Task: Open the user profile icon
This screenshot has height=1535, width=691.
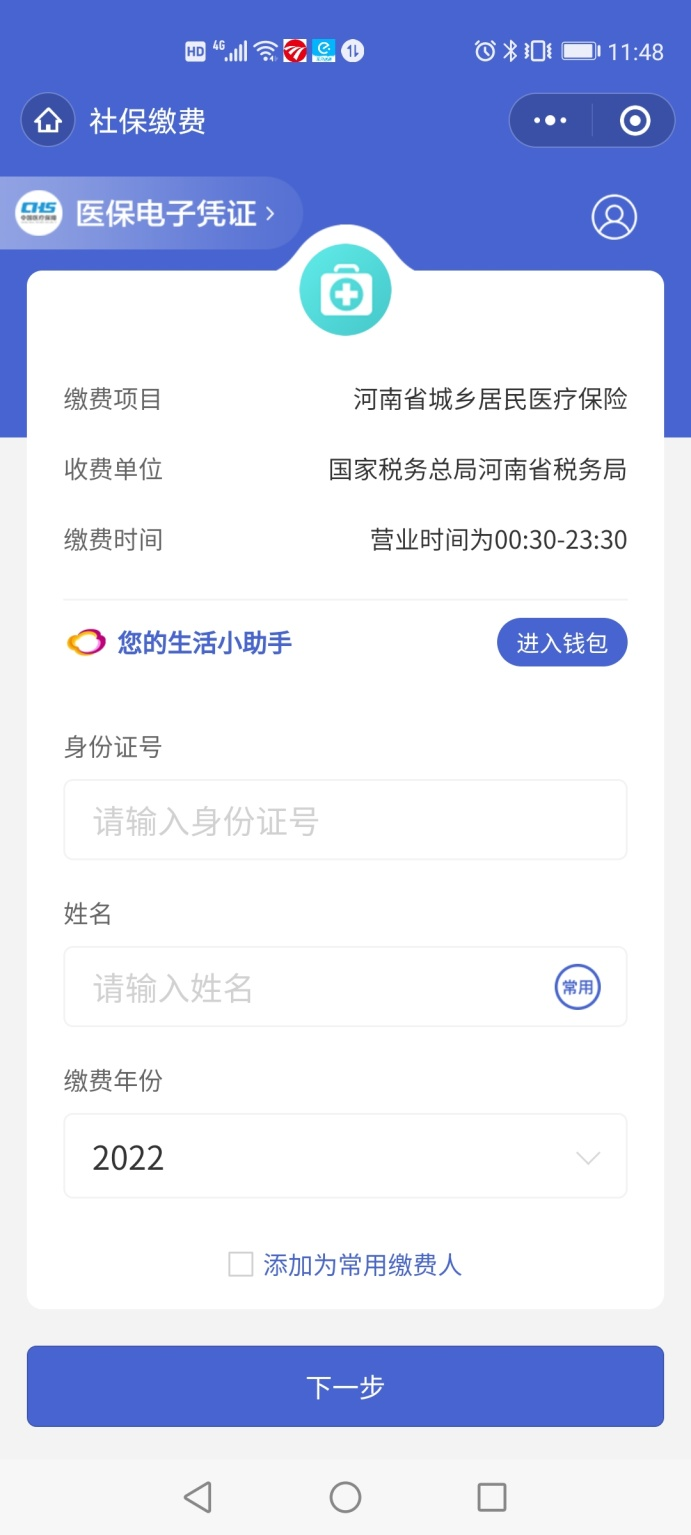Action: click(x=614, y=217)
